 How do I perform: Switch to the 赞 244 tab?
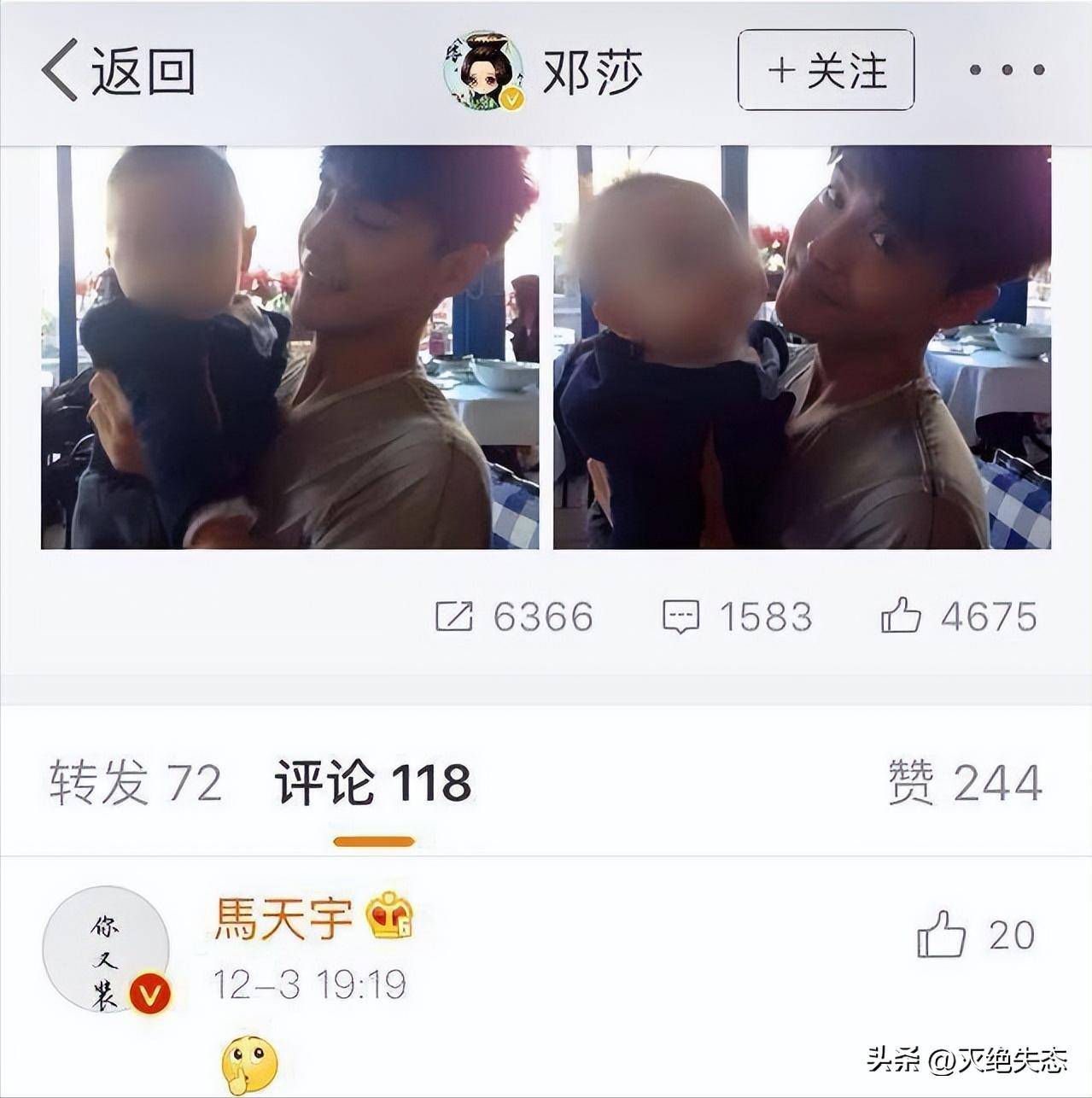[965, 783]
